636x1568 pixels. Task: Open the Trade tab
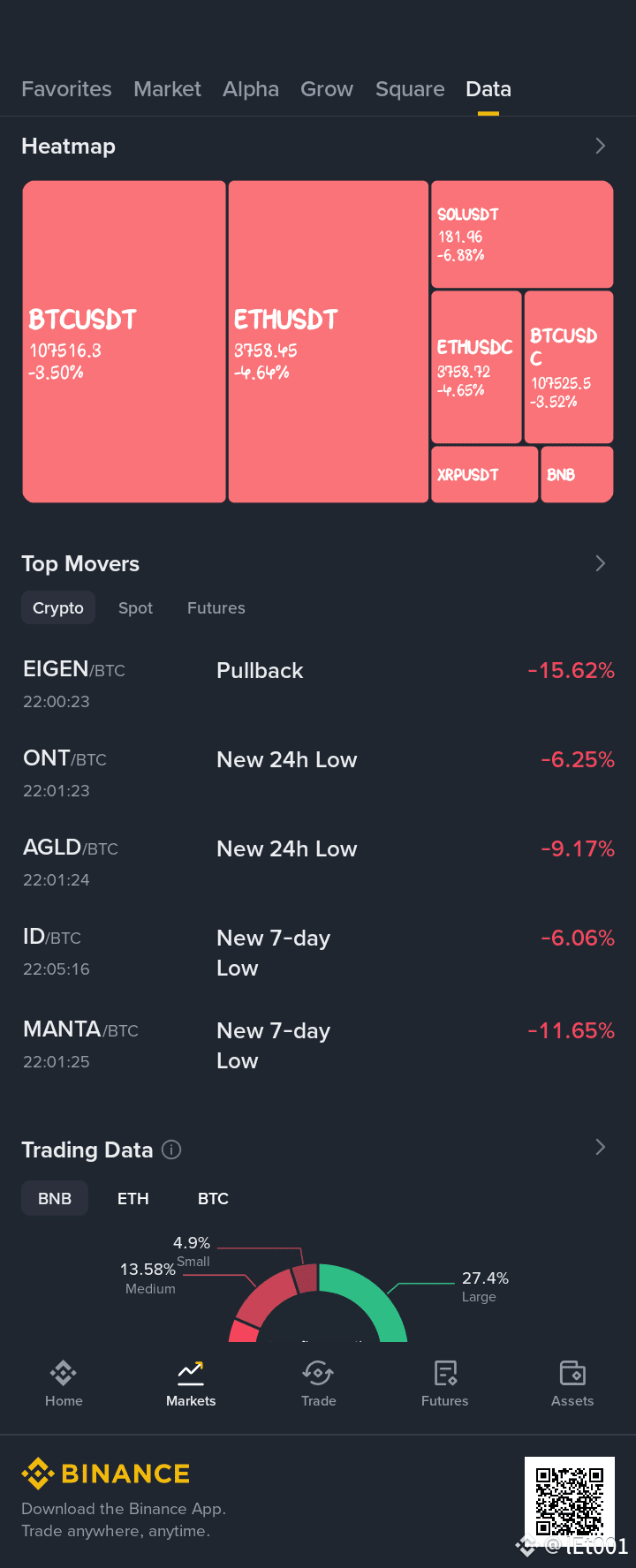pos(318,1383)
